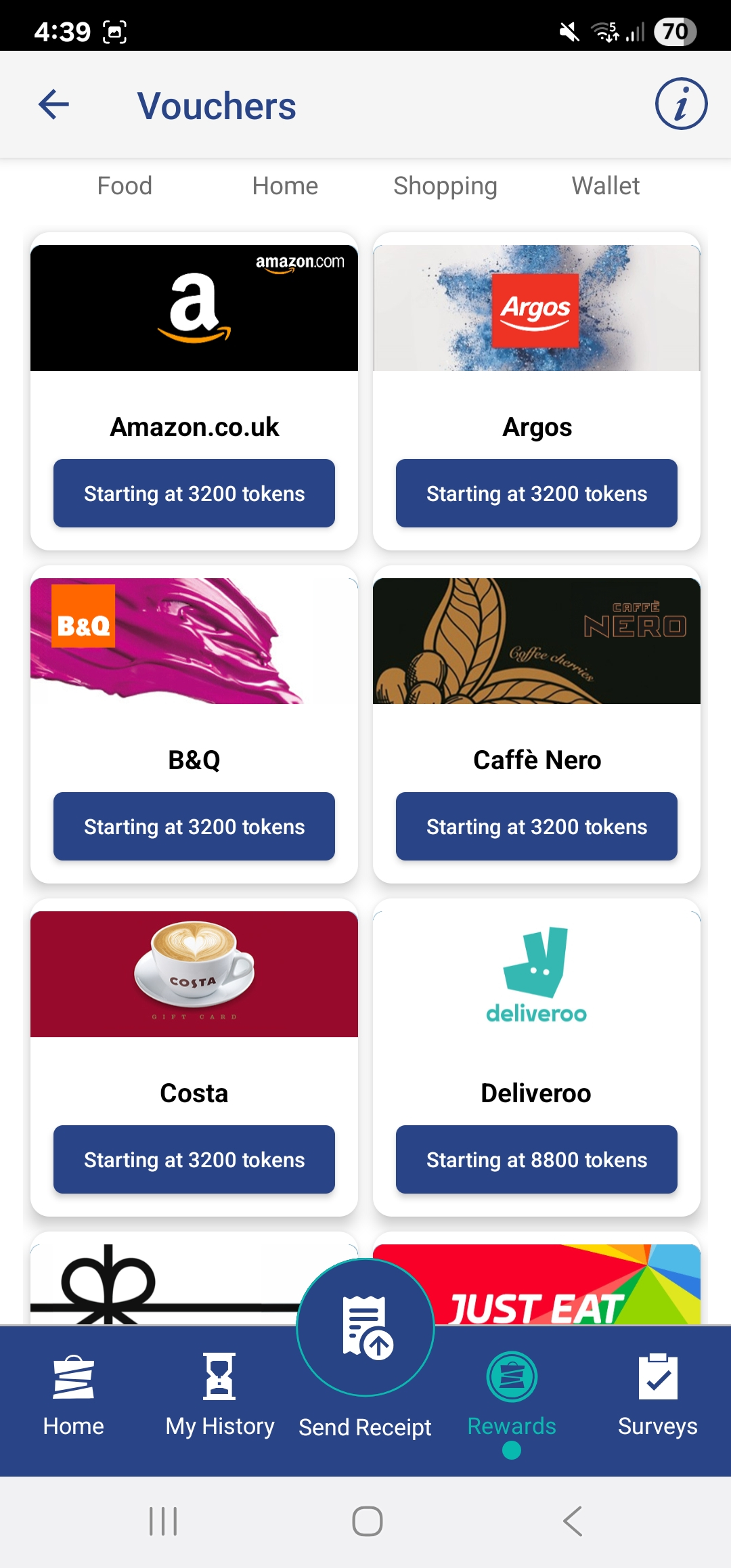Viewport: 731px width, 1568px height.
Task: Switch to the Rewards tab
Action: coord(512,1395)
